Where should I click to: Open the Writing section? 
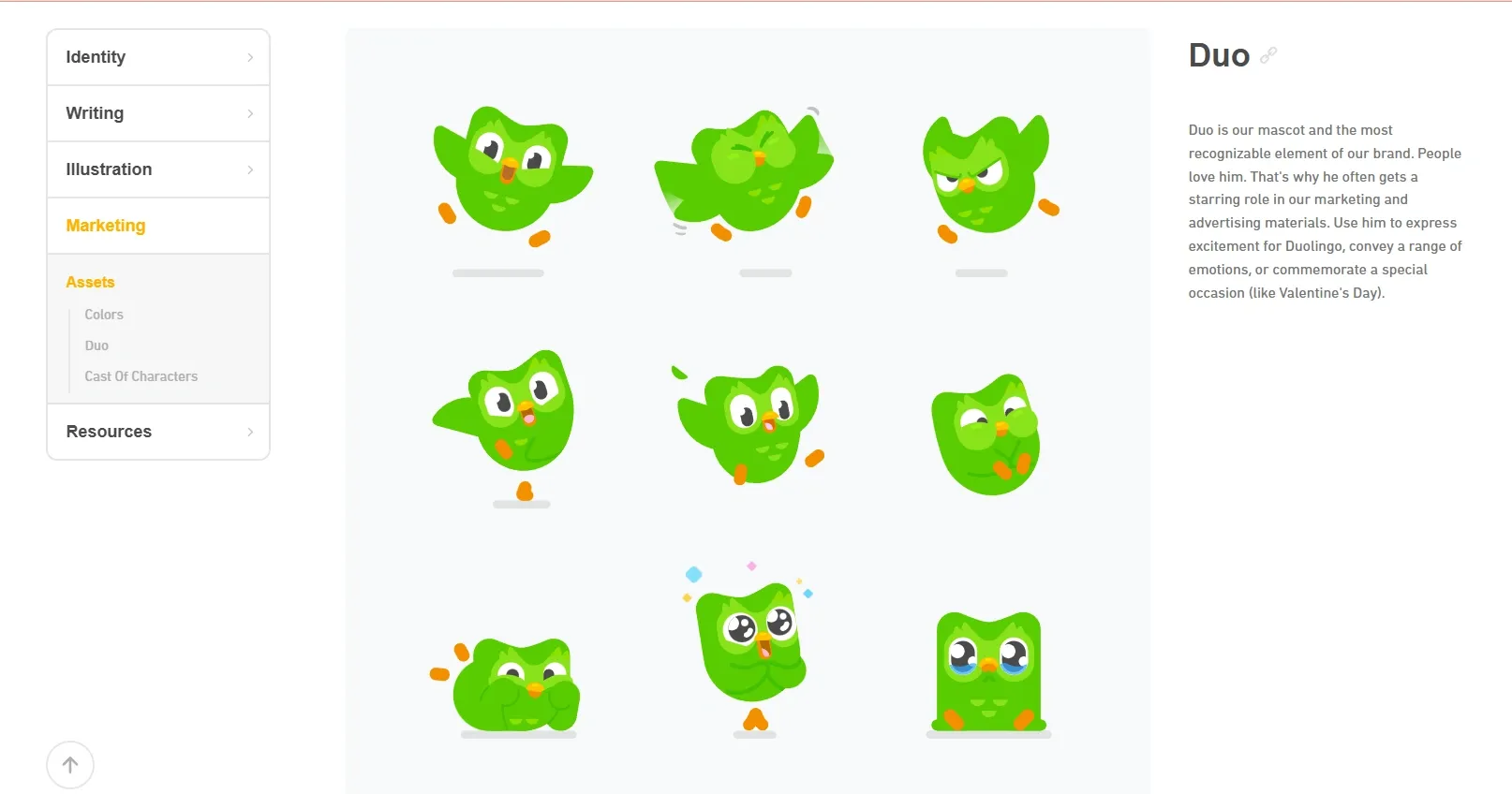(x=157, y=113)
